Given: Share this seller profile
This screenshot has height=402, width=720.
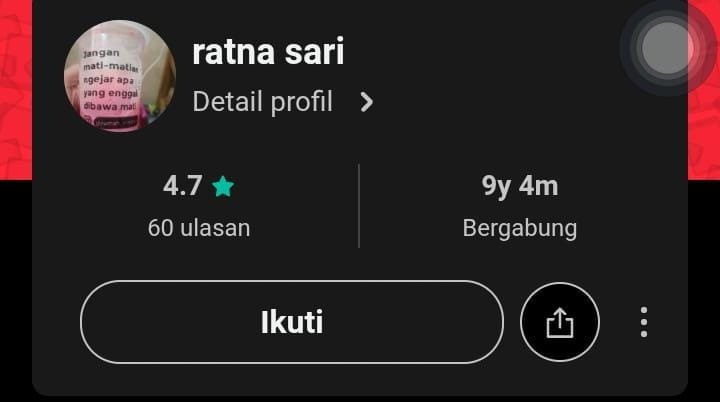Looking at the screenshot, I should [560, 322].
